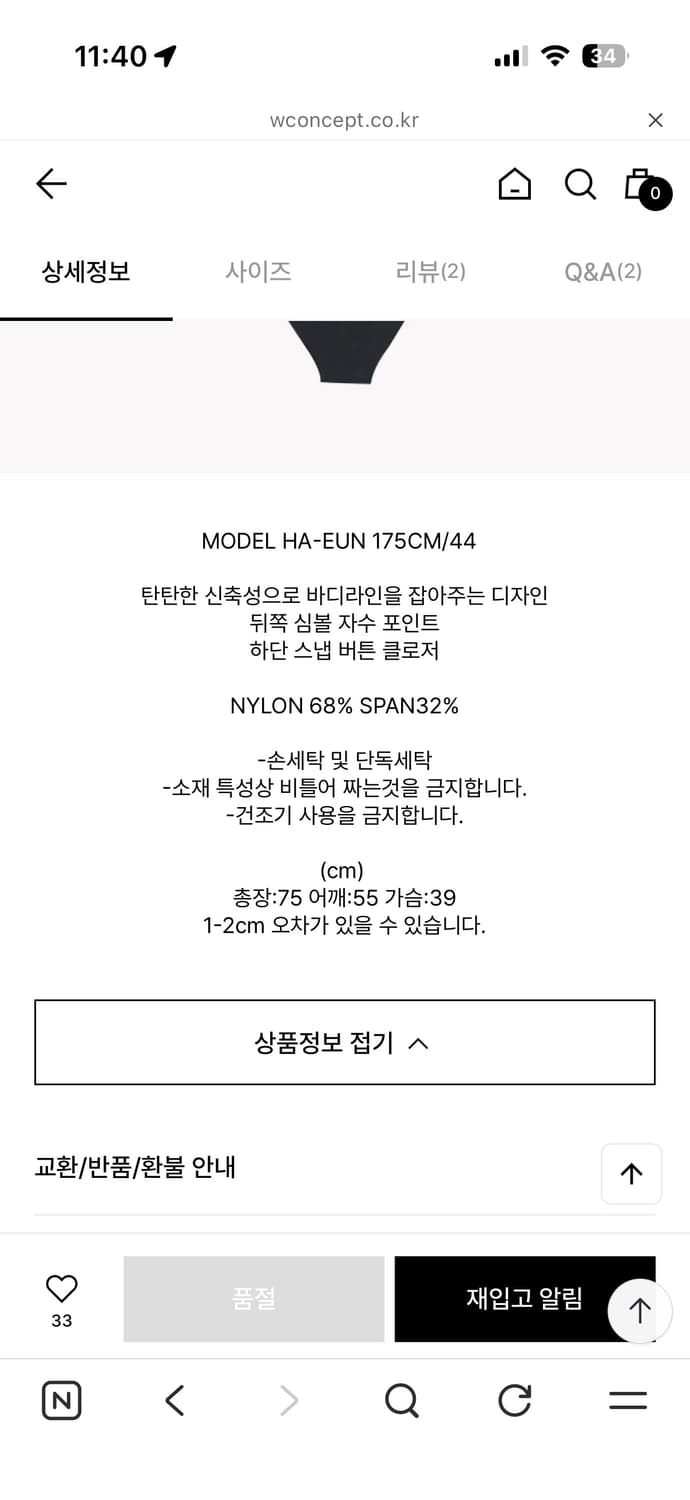Viewport: 690px width, 1500px height.
Task: Switch to the Q&A(2) tab
Action: tap(603, 272)
